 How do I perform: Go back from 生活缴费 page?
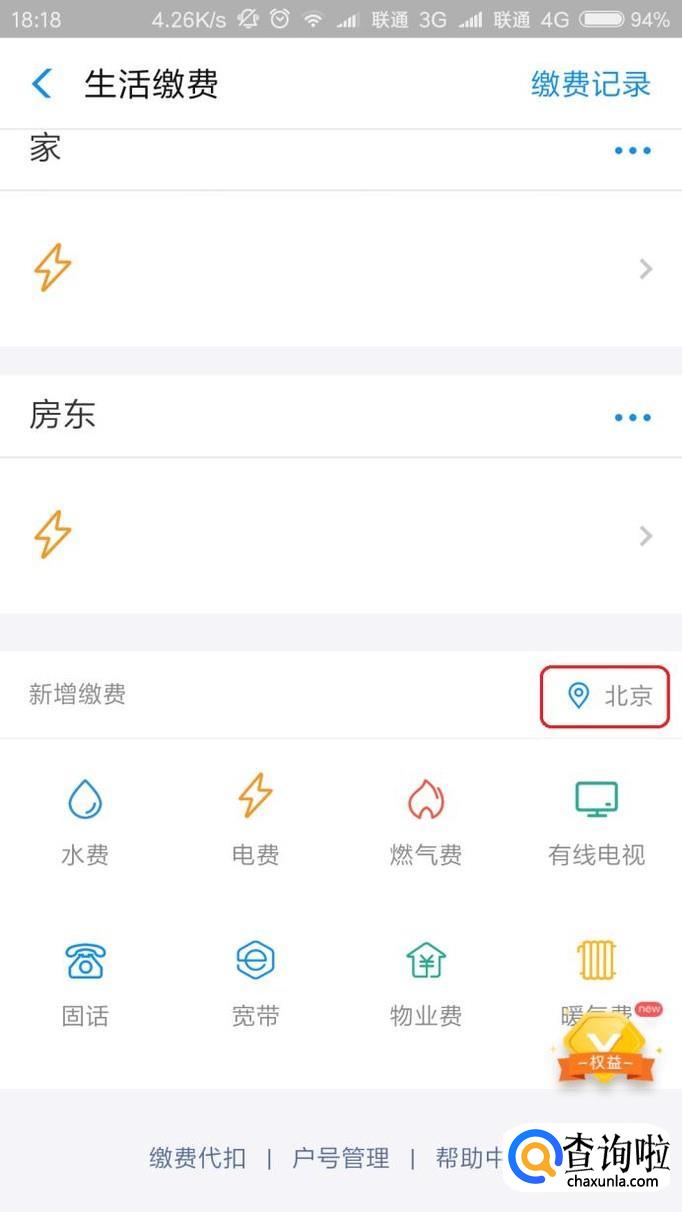point(41,84)
